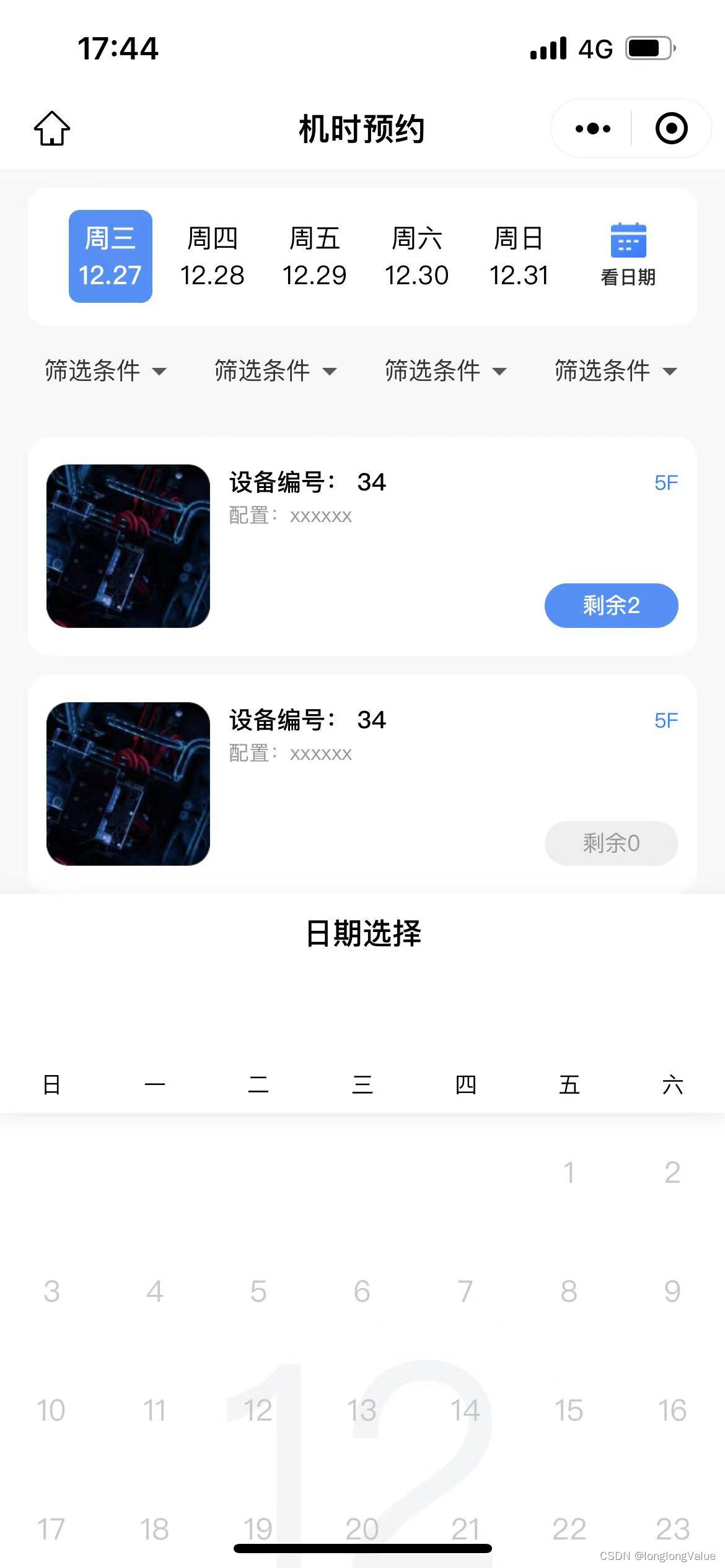This screenshot has width=725, height=1568.
Task: Open the rightmost 筛选条件 filter dropdown
Action: tap(615, 370)
